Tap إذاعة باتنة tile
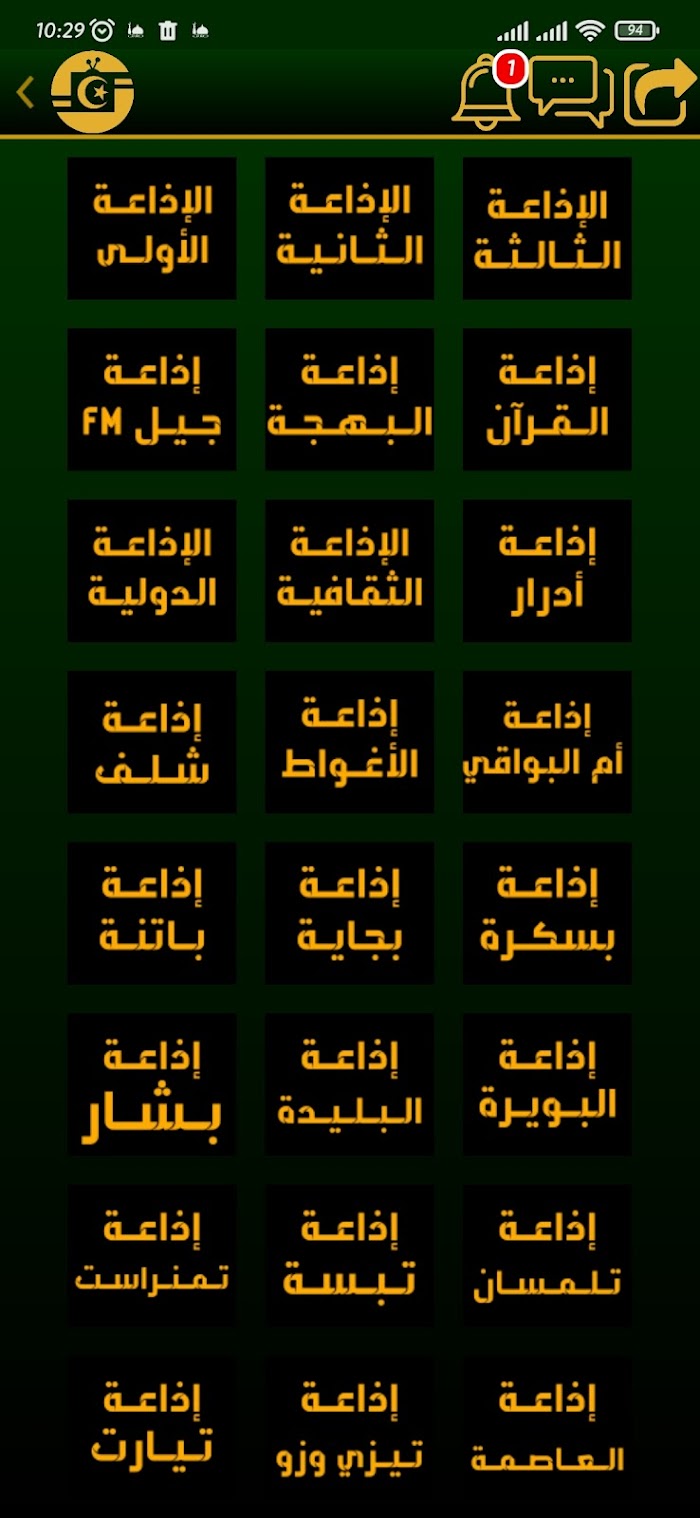The image size is (700, 1518). (152, 913)
